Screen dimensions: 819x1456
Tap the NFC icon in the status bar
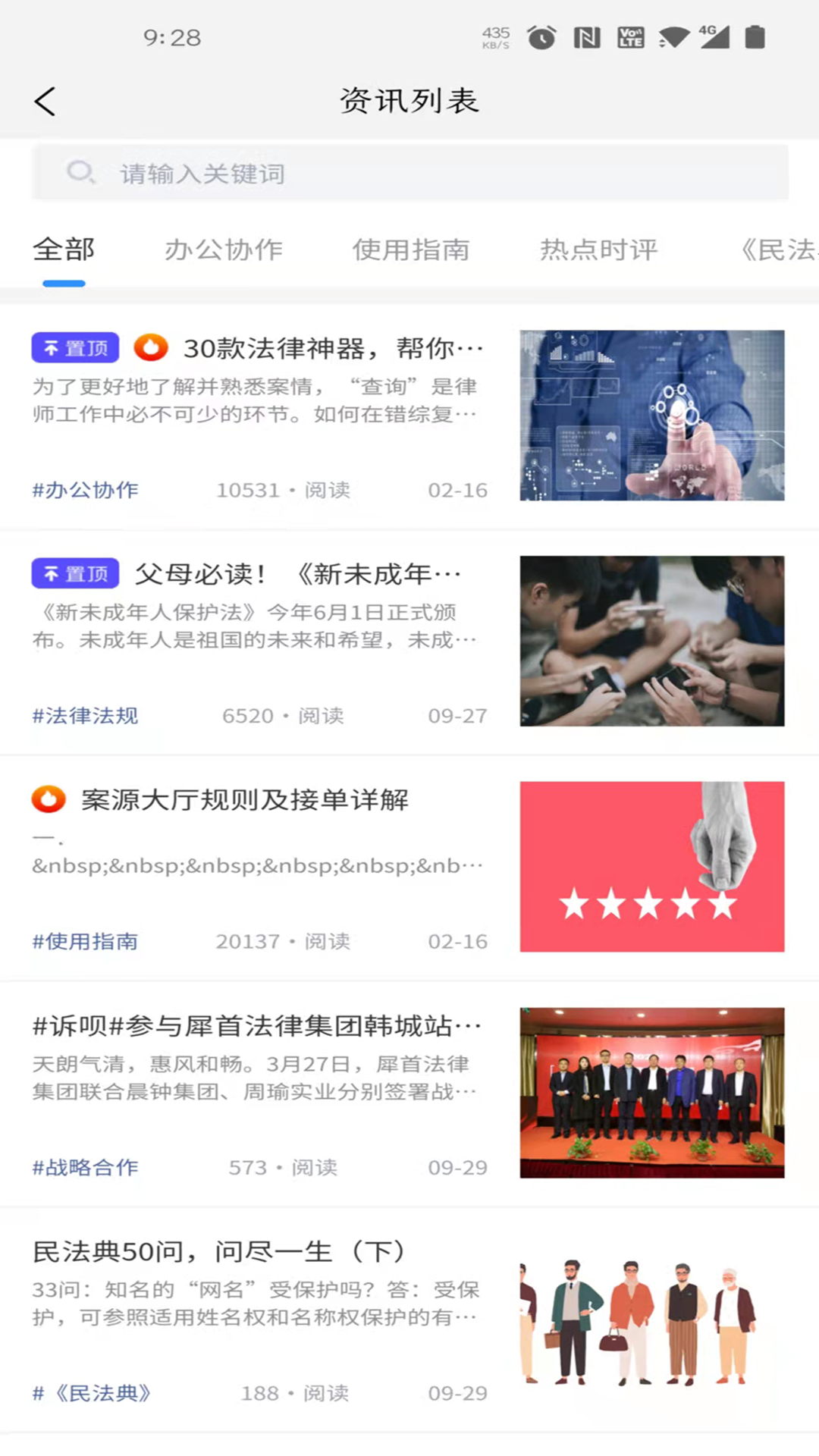pyautogui.click(x=588, y=36)
